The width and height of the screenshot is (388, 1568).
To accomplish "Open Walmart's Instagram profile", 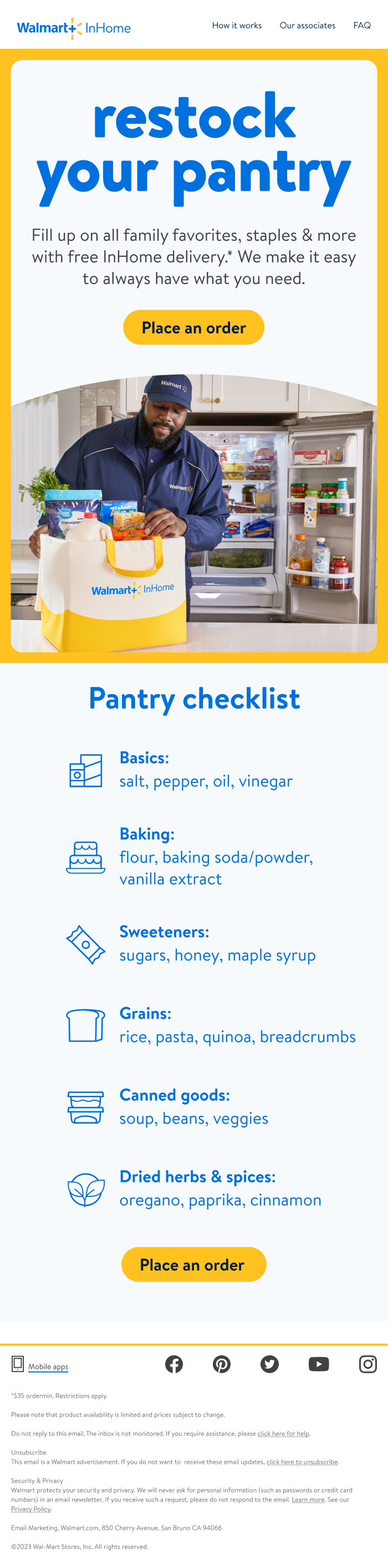I will tap(367, 1364).
